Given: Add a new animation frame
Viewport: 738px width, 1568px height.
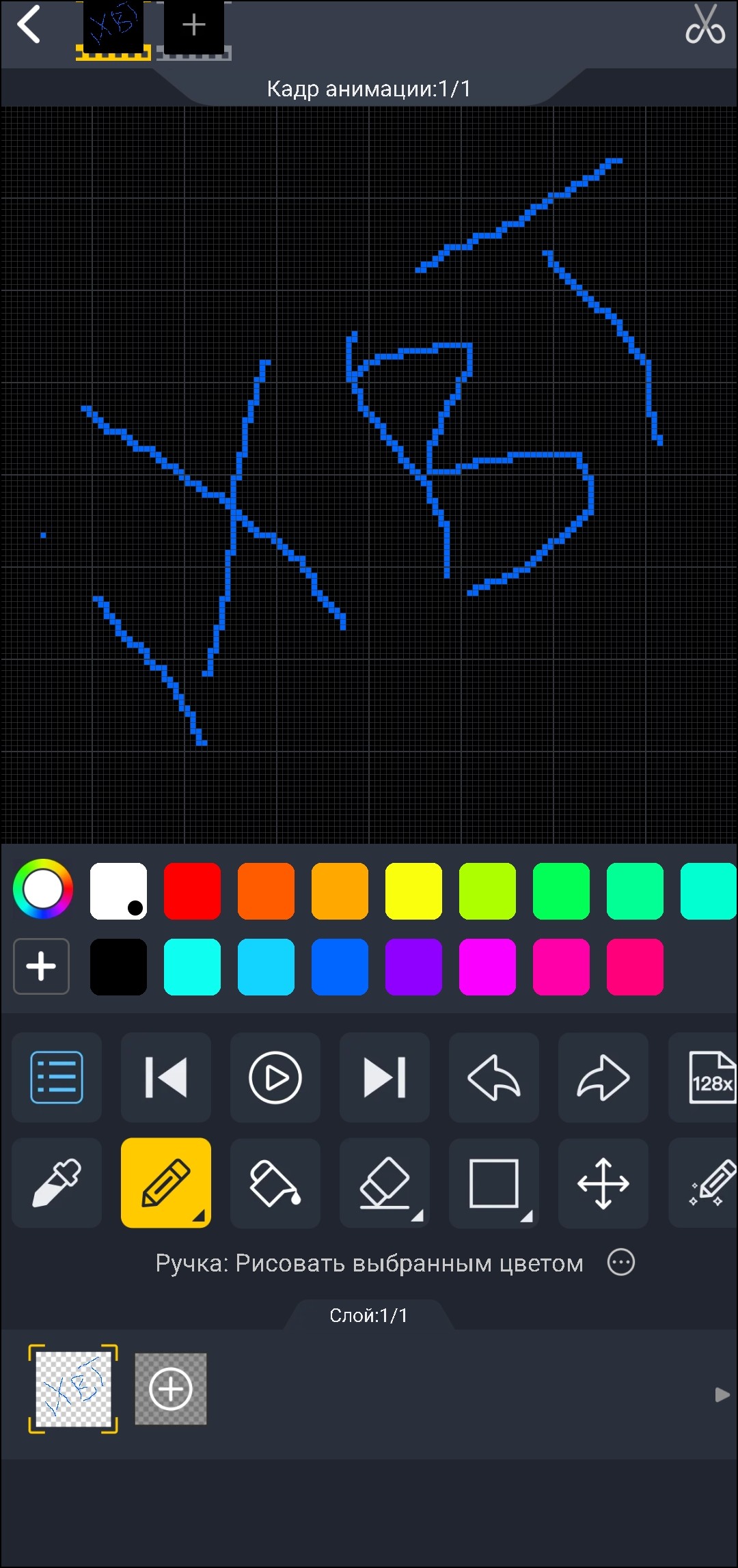Looking at the screenshot, I should [x=194, y=27].
